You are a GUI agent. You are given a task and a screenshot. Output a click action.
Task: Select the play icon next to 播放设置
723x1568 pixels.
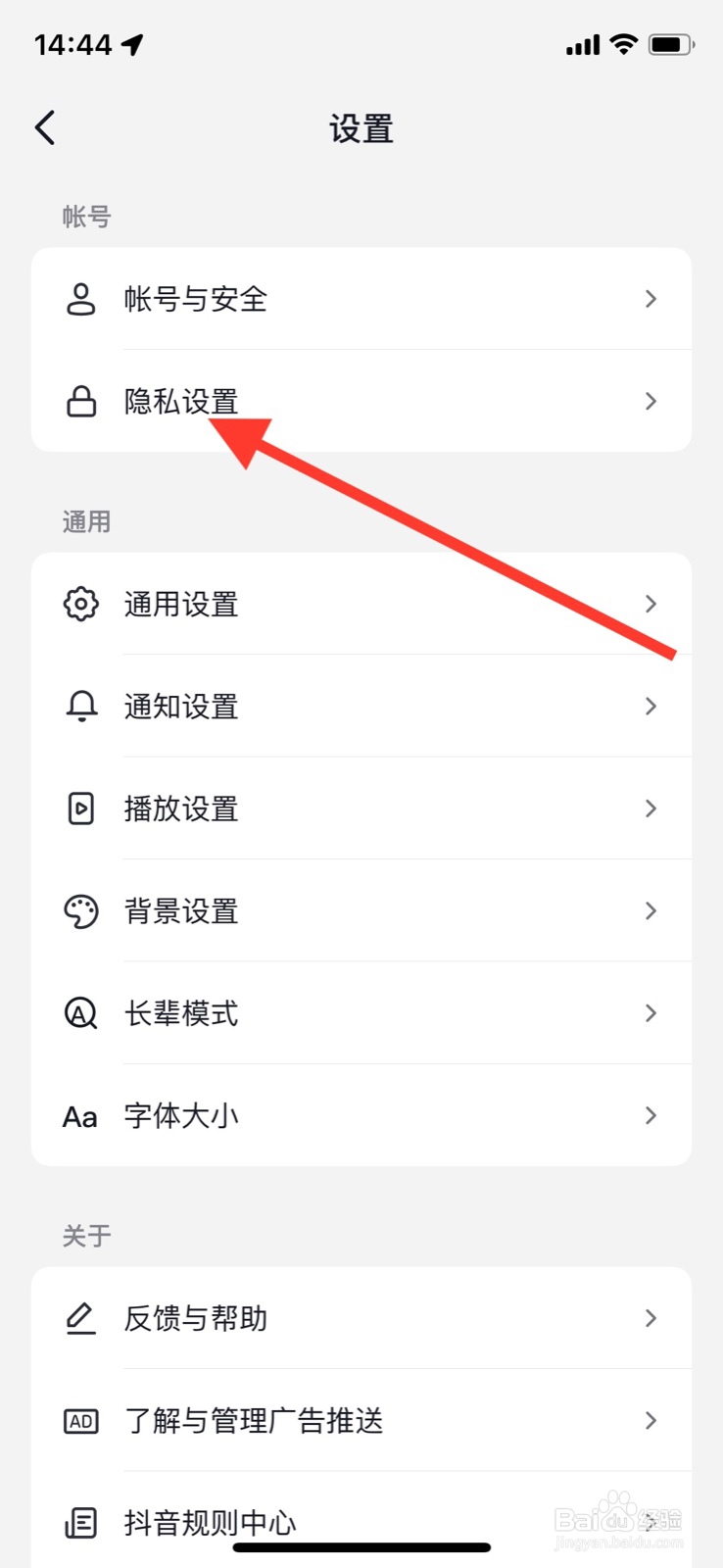point(80,808)
